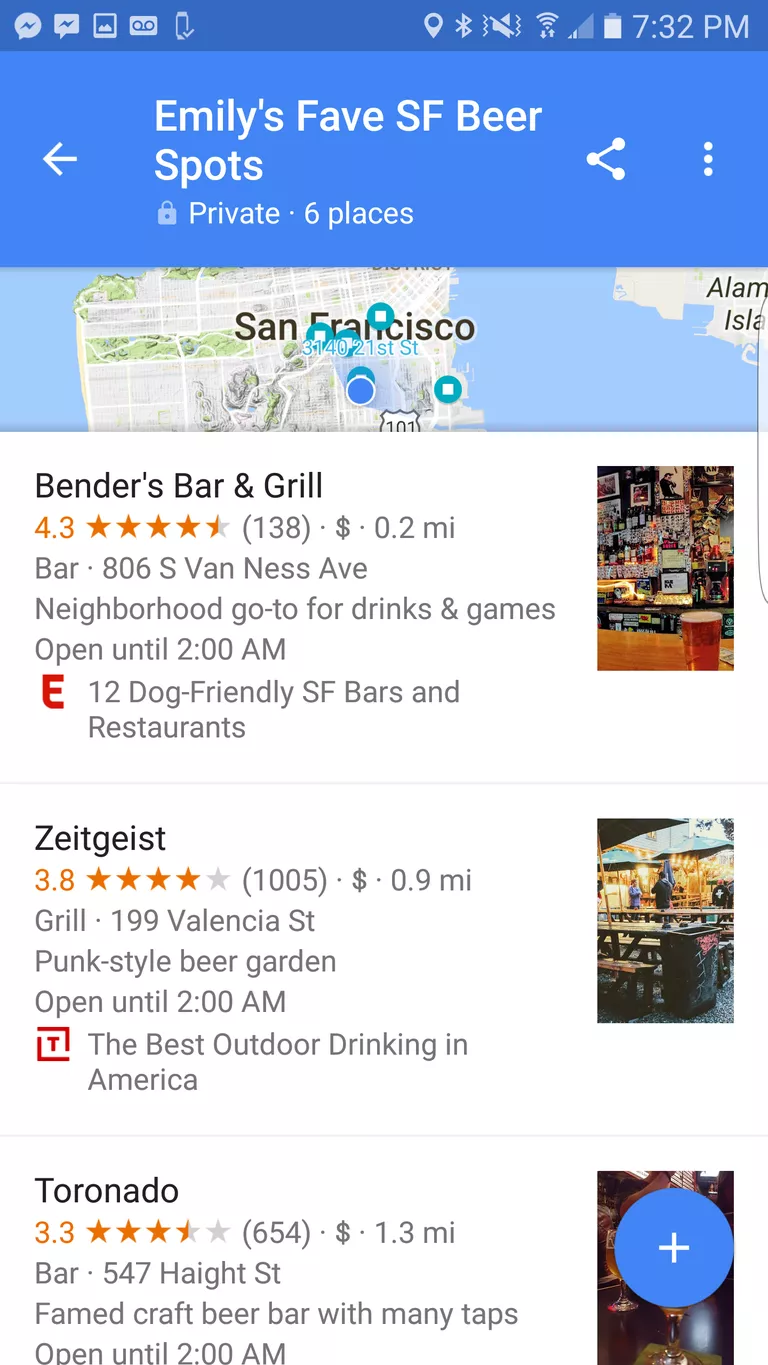Go back using the arrow icon

pyautogui.click(x=60, y=159)
